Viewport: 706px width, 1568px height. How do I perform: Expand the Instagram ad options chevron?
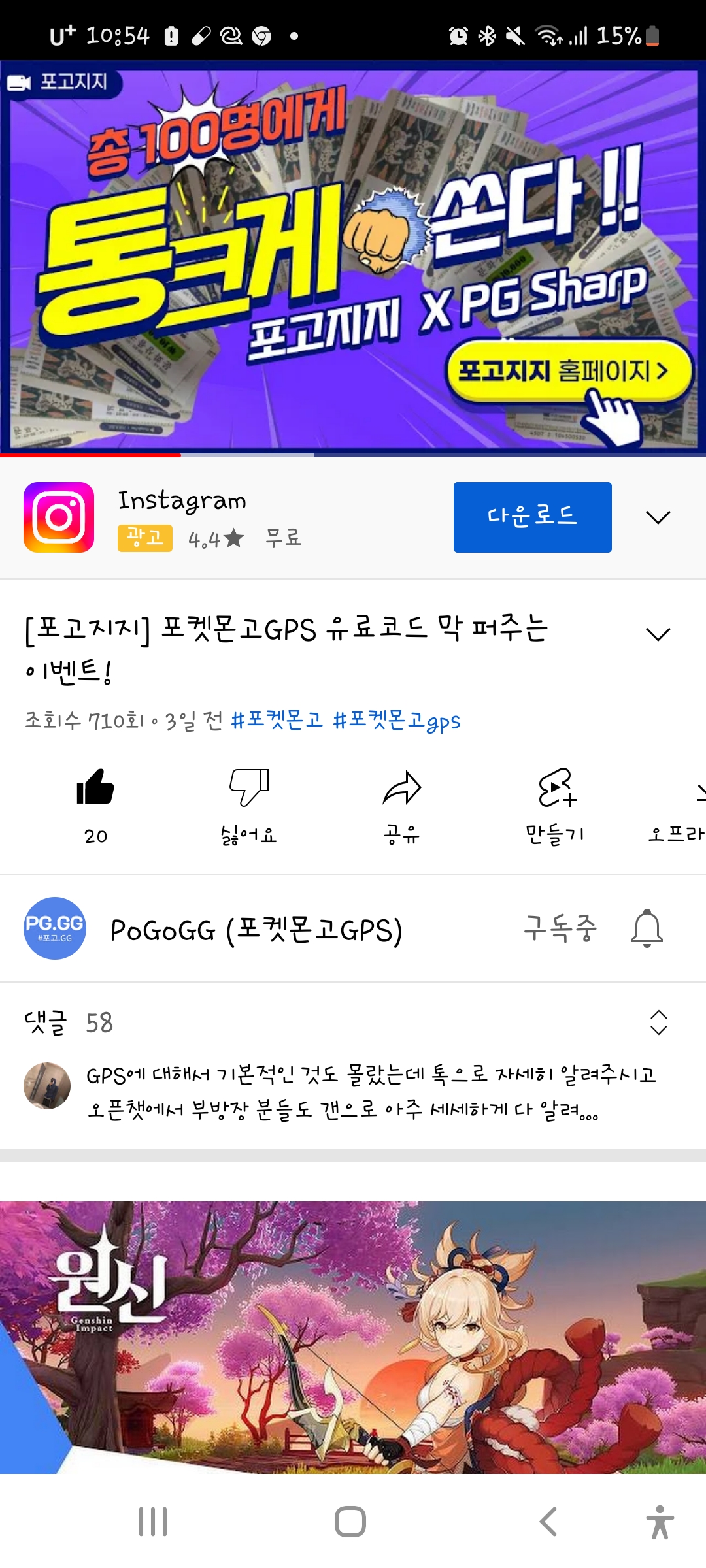click(x=658, y=517)
